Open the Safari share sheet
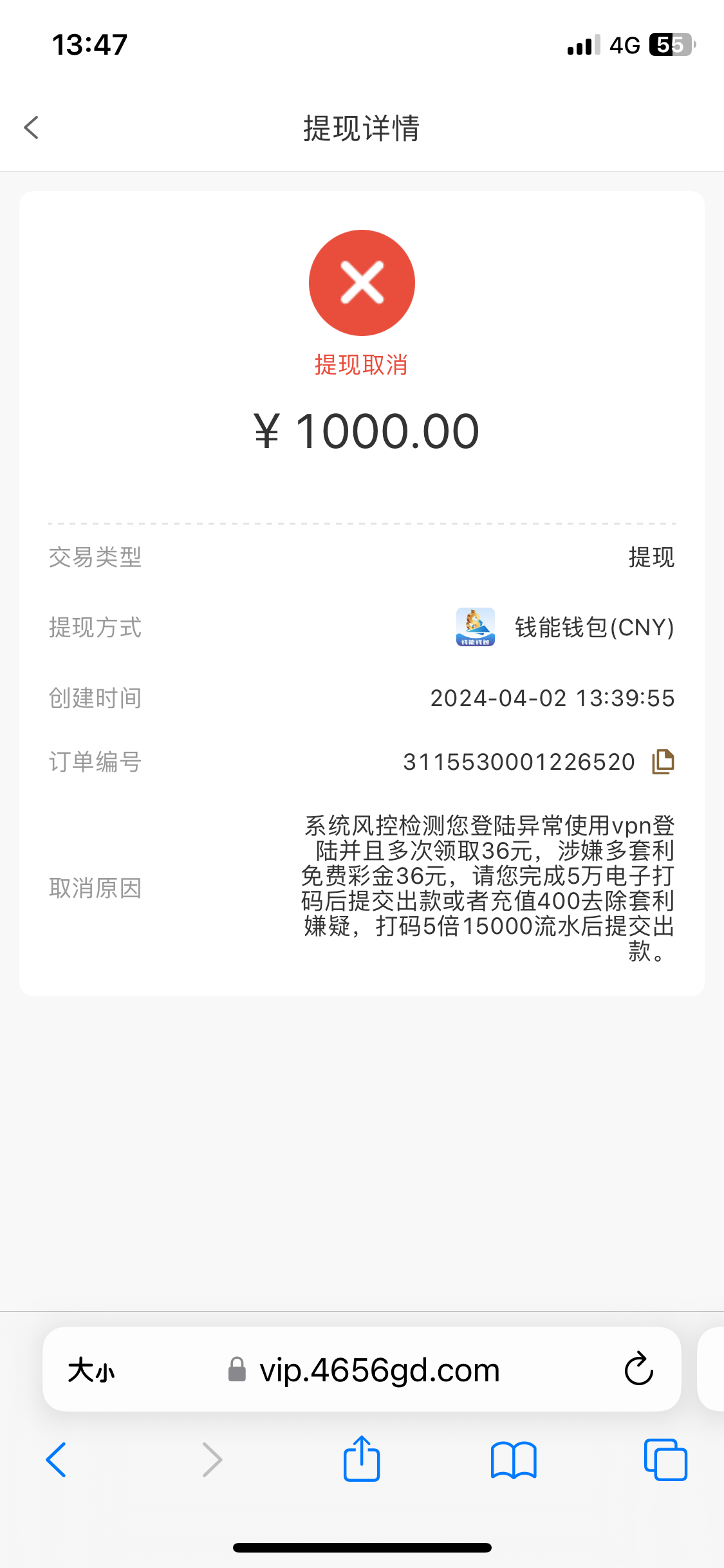This screenshot has width=724, height=1568. point(362,1460)
